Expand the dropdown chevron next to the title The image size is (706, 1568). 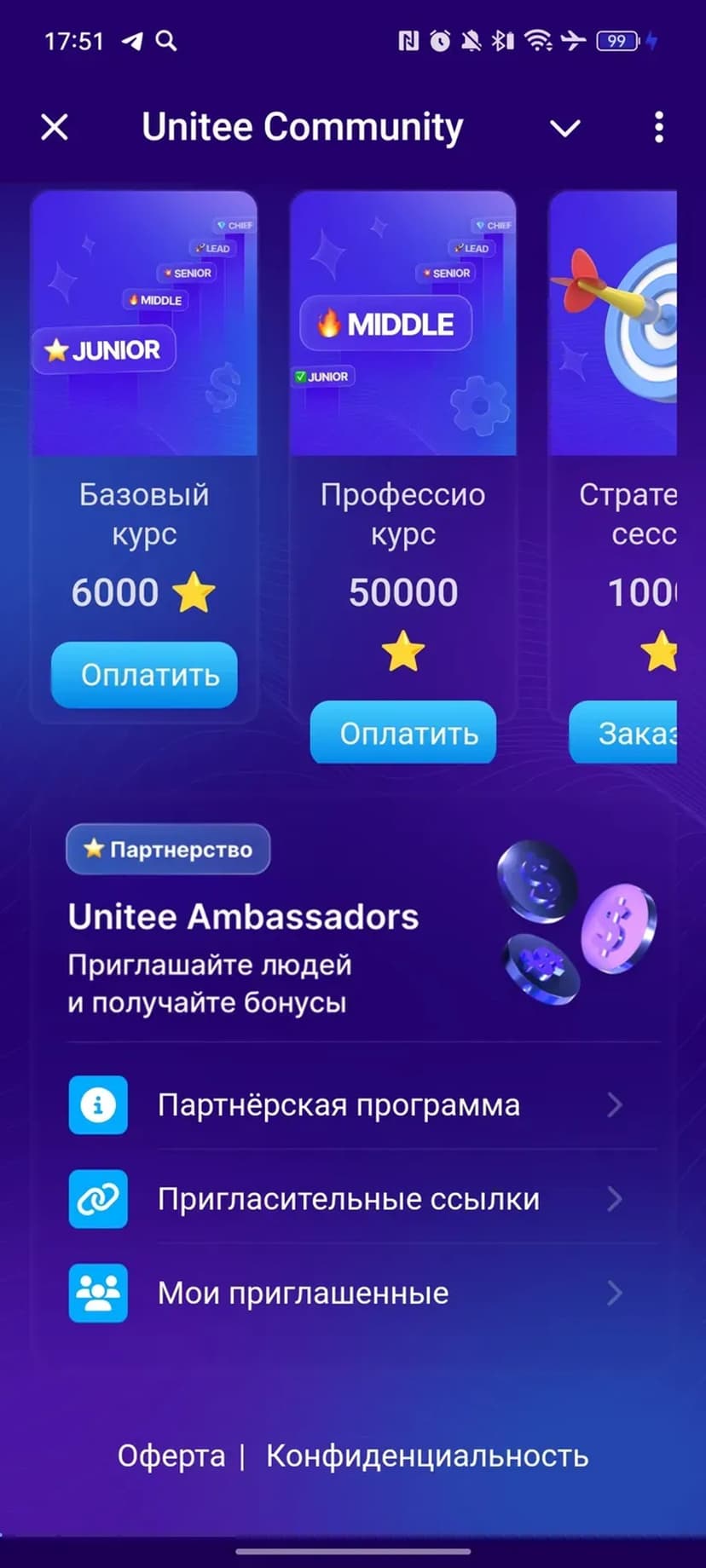coord(564,129)
